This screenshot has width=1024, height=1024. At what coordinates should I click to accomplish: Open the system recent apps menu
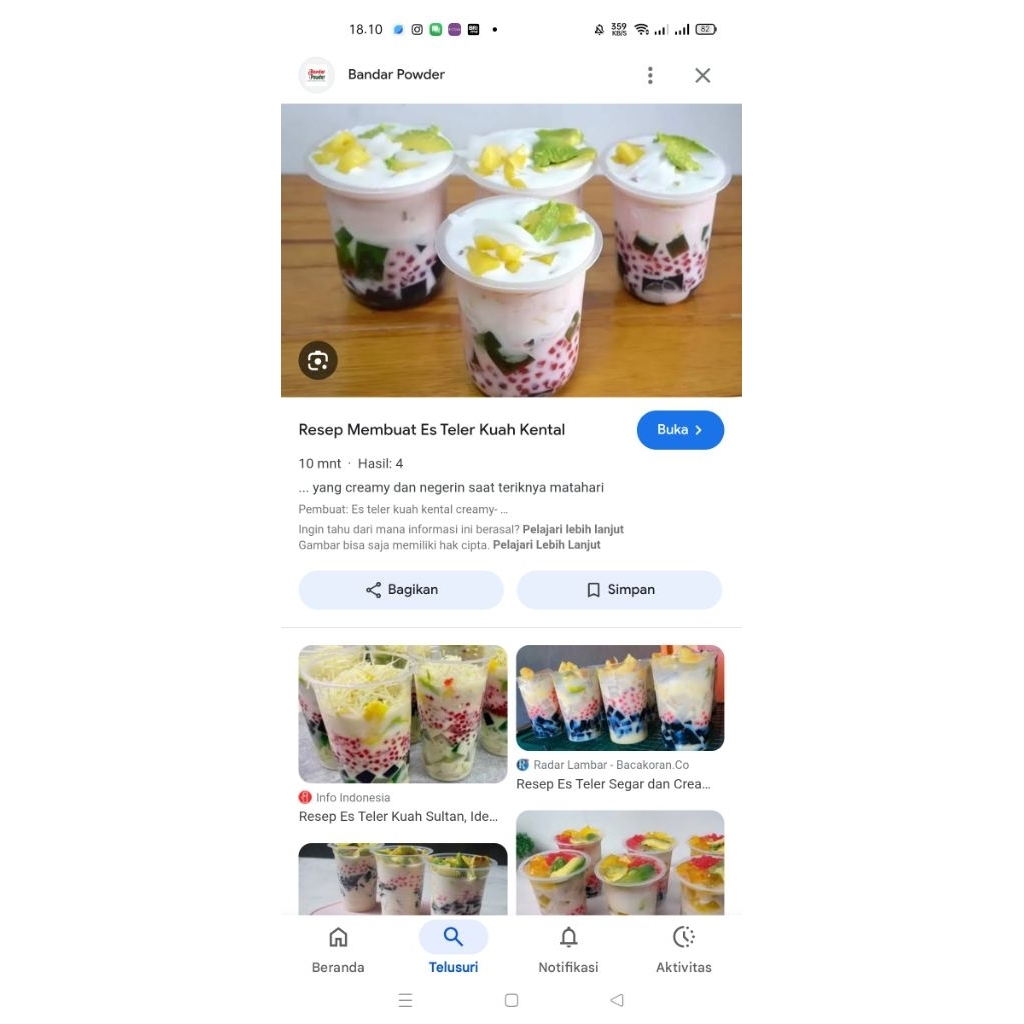click(x=405, y=1000)
